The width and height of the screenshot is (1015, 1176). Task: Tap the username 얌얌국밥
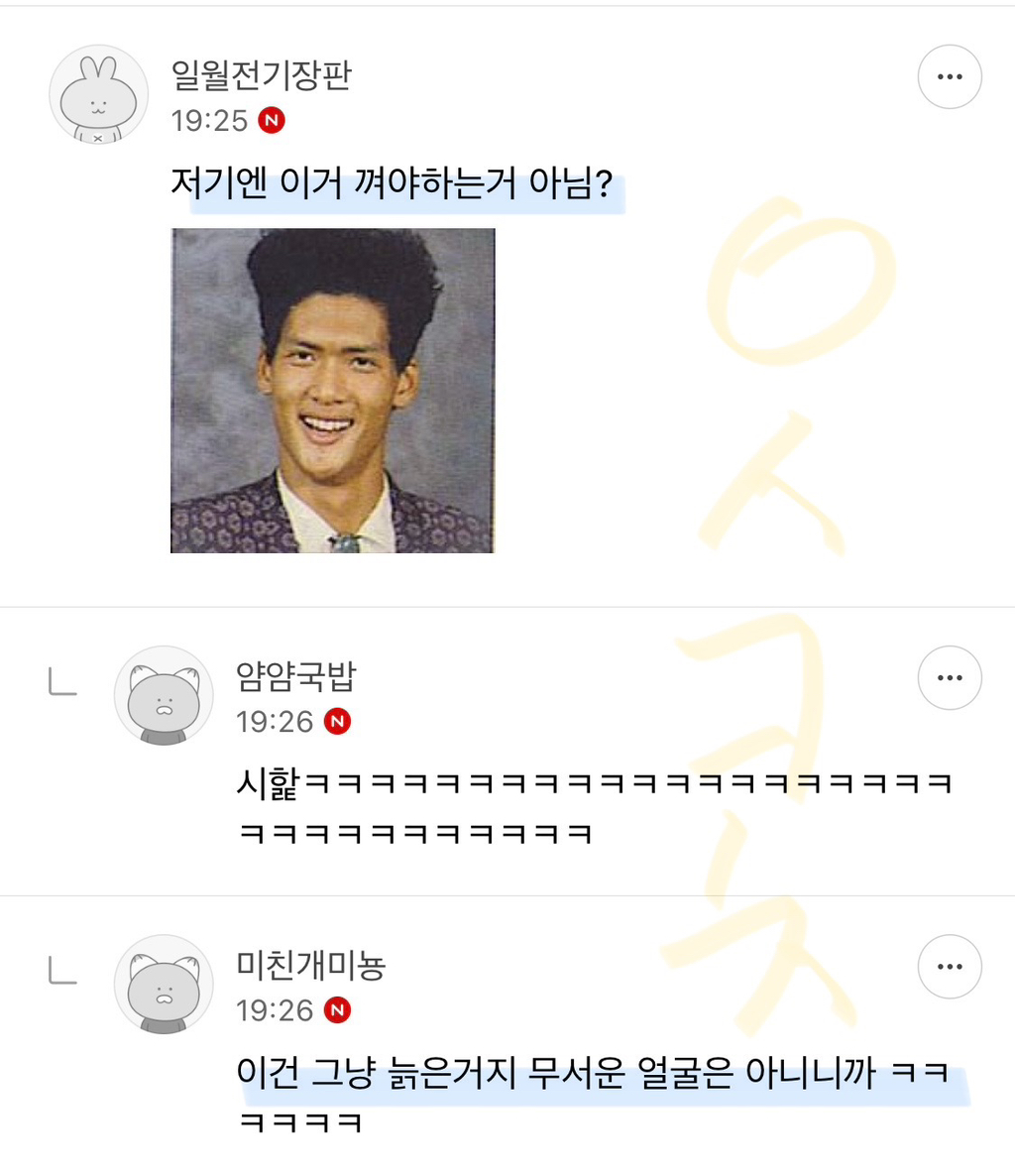295,676
